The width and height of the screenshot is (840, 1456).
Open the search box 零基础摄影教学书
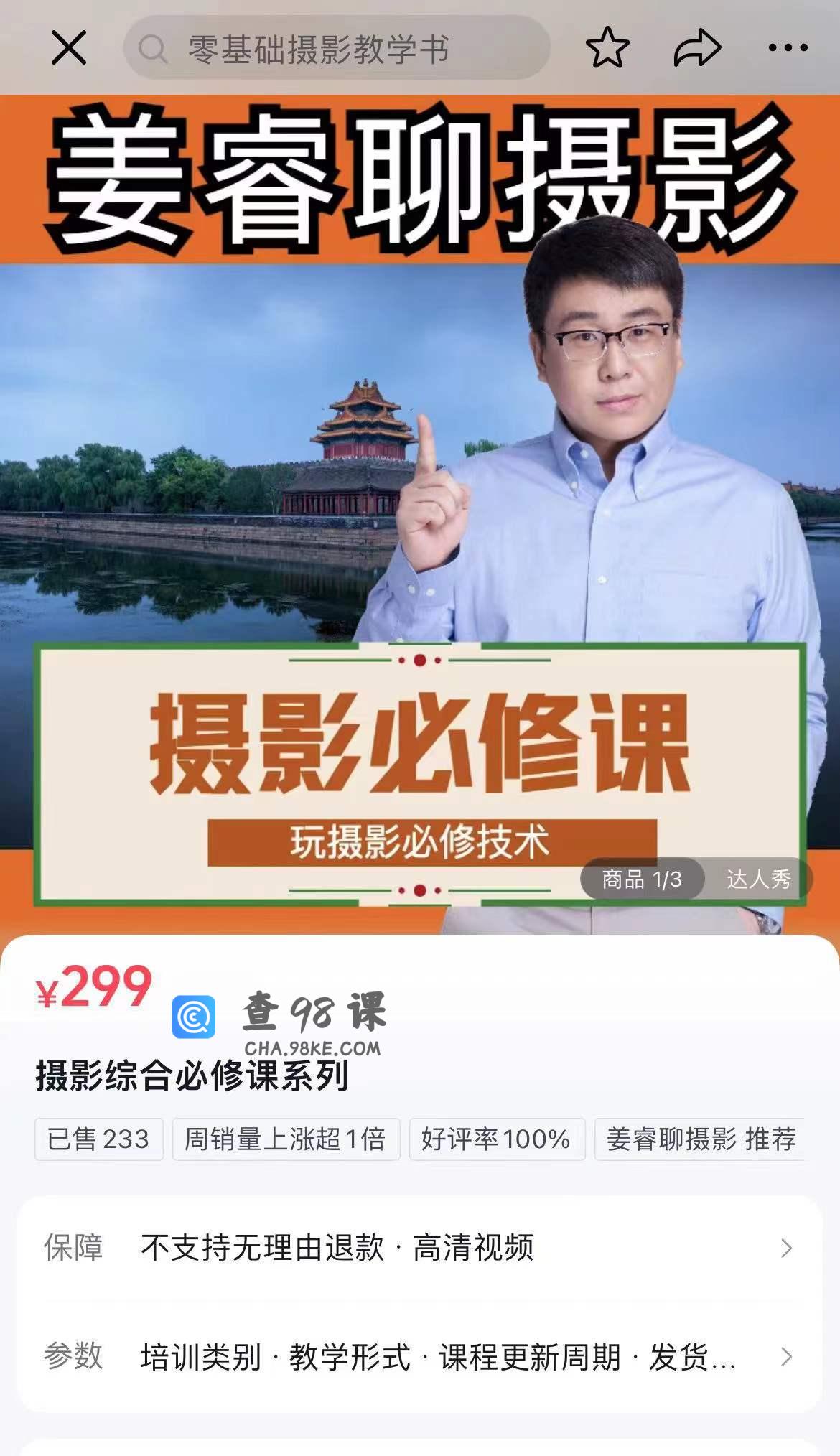[337, 49]
